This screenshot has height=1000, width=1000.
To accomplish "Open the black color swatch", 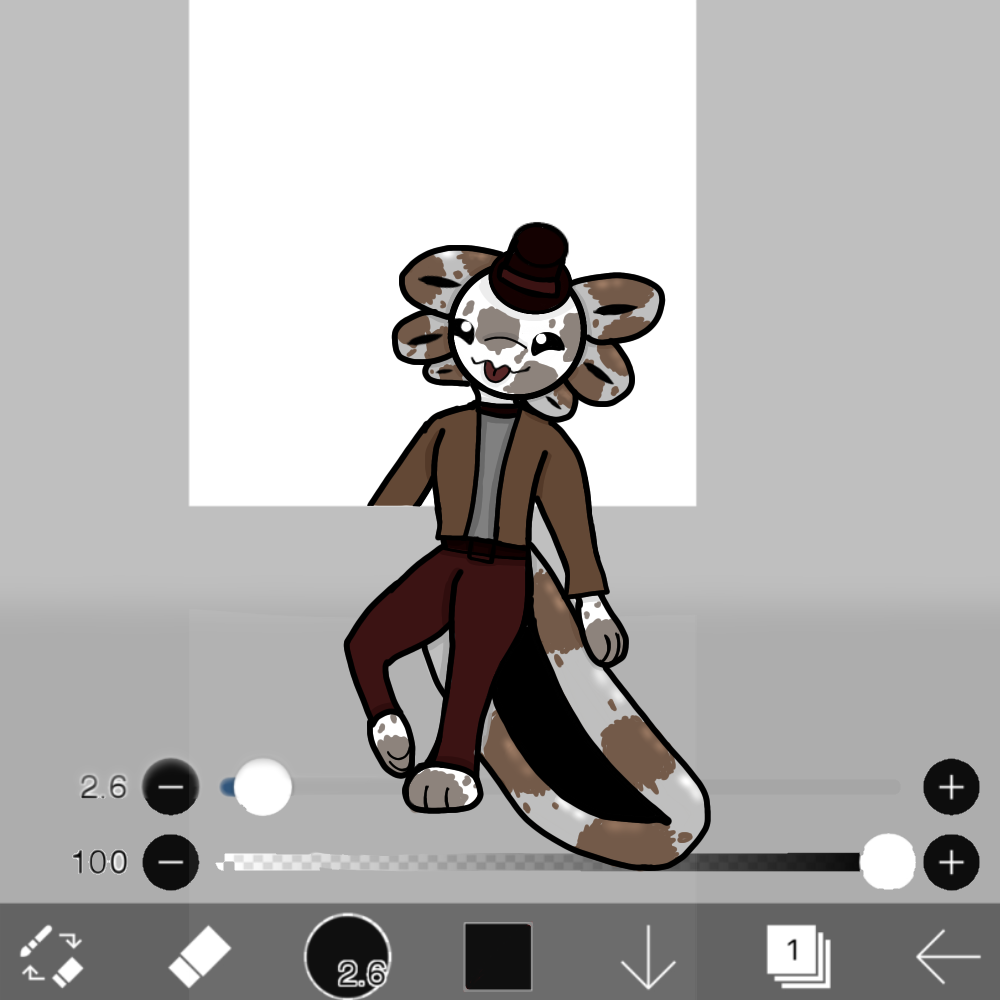I will (x=498, y=956).
